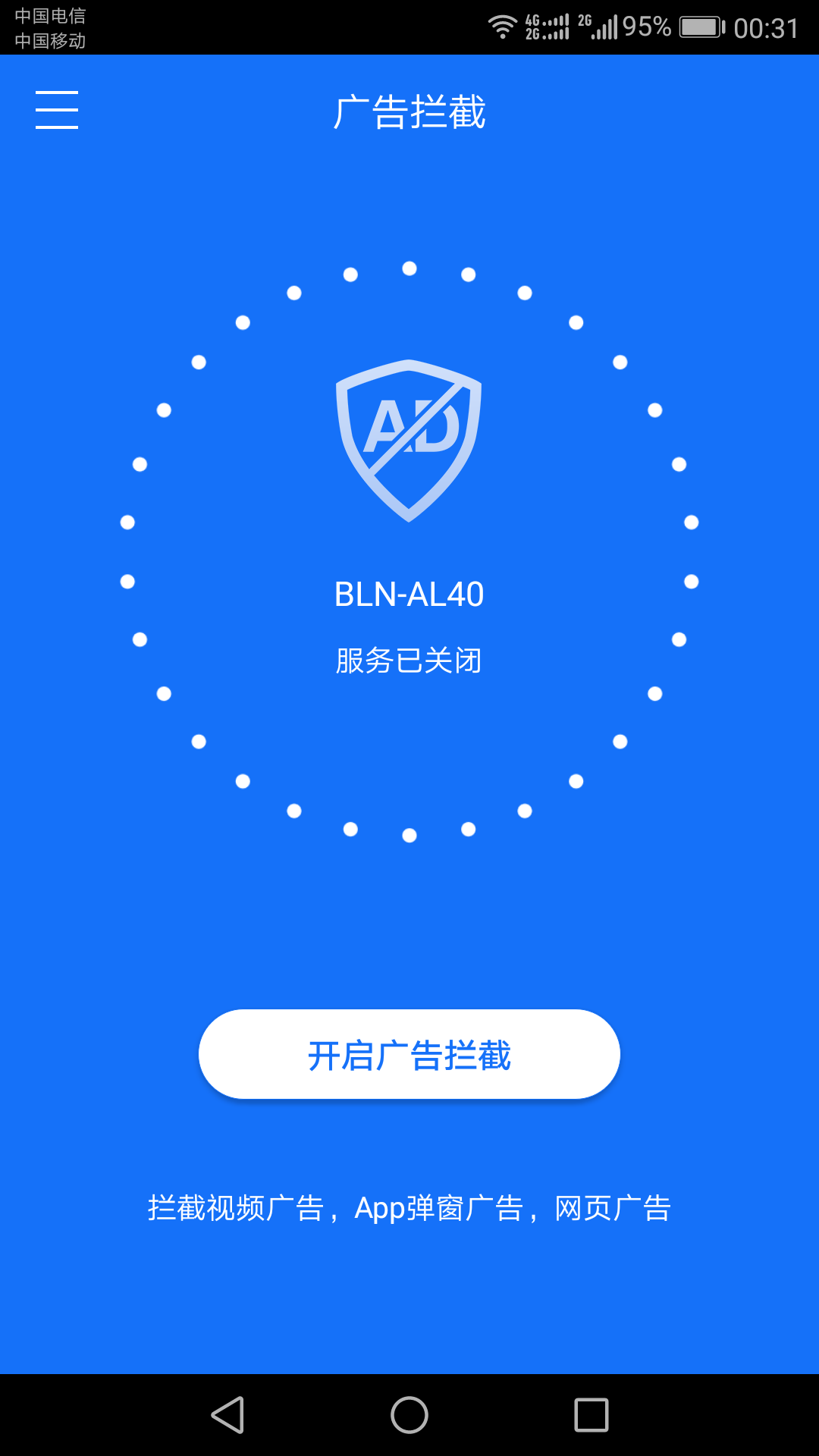Return to the home screen
The image size is (819, 1456).
409,1415
